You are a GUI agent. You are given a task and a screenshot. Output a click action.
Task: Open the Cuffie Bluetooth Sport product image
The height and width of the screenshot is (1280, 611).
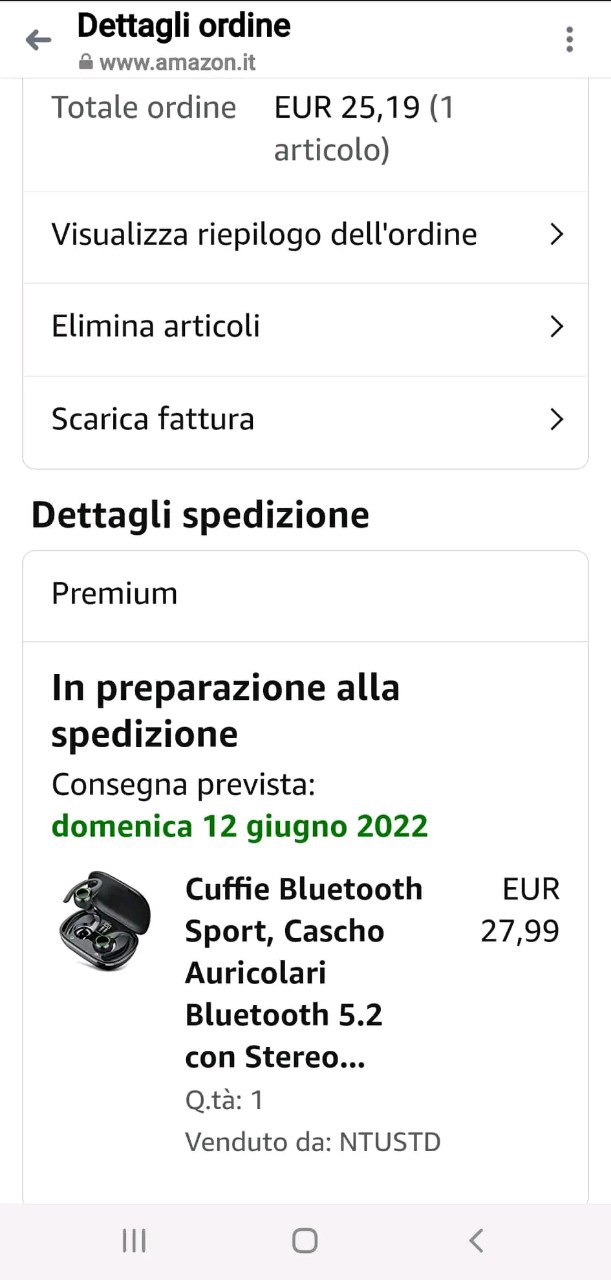point(105,920)
